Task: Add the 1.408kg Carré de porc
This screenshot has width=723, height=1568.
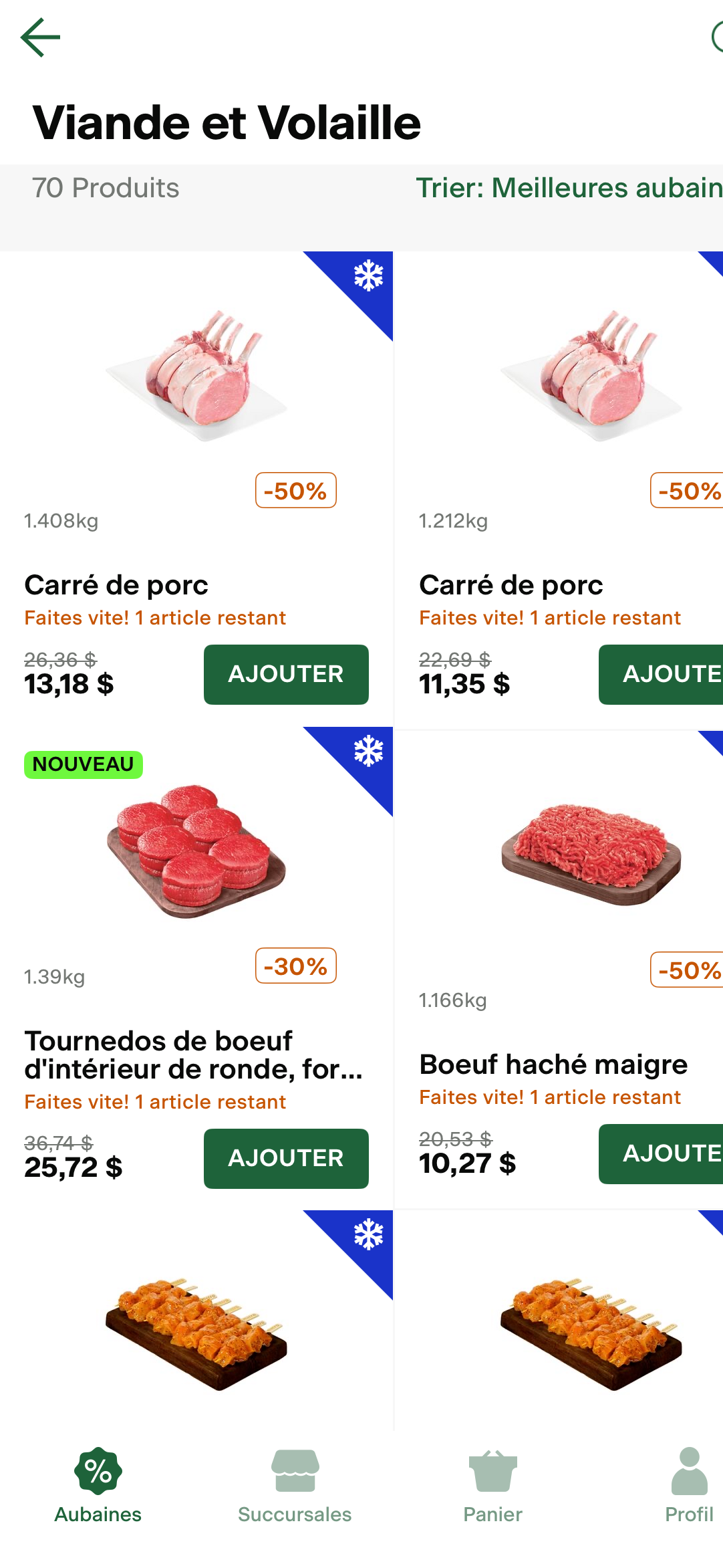Action: (x=286, y=674)
